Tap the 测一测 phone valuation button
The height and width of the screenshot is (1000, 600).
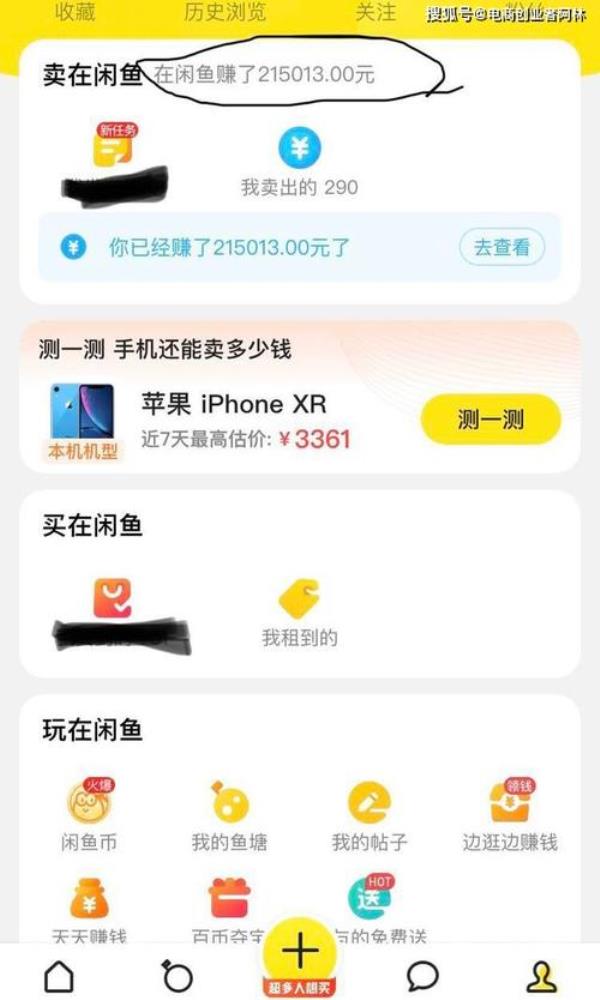pyautogui.click(x=490, y=419)
